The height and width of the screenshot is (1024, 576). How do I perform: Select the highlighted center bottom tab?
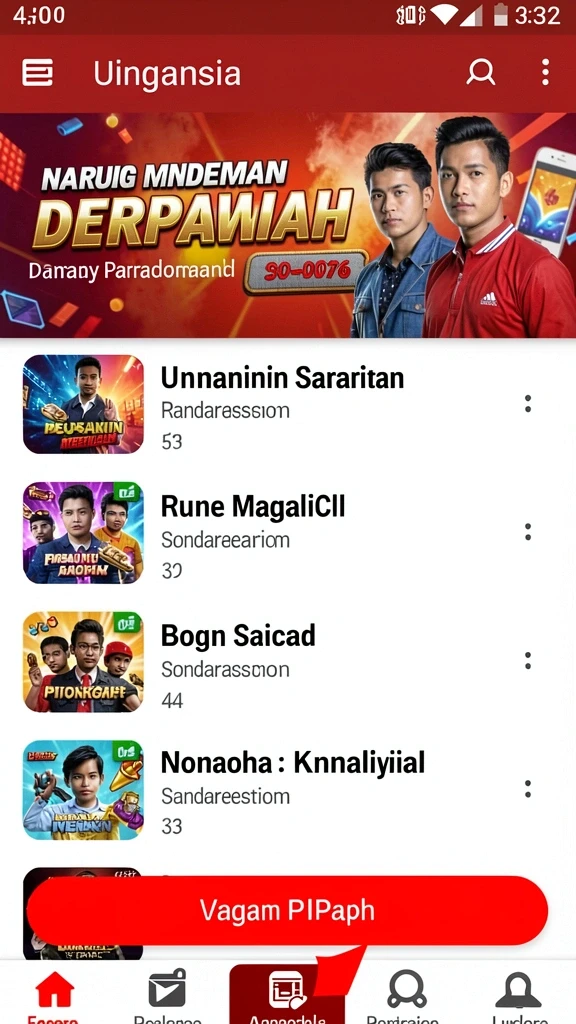287,994
